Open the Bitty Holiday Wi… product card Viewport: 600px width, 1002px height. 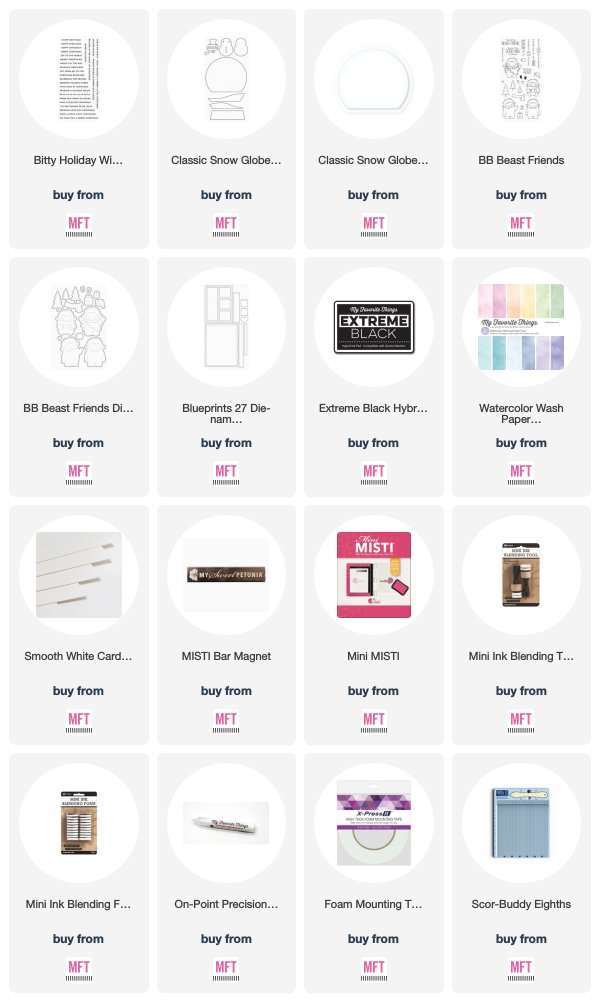(79, 128)
